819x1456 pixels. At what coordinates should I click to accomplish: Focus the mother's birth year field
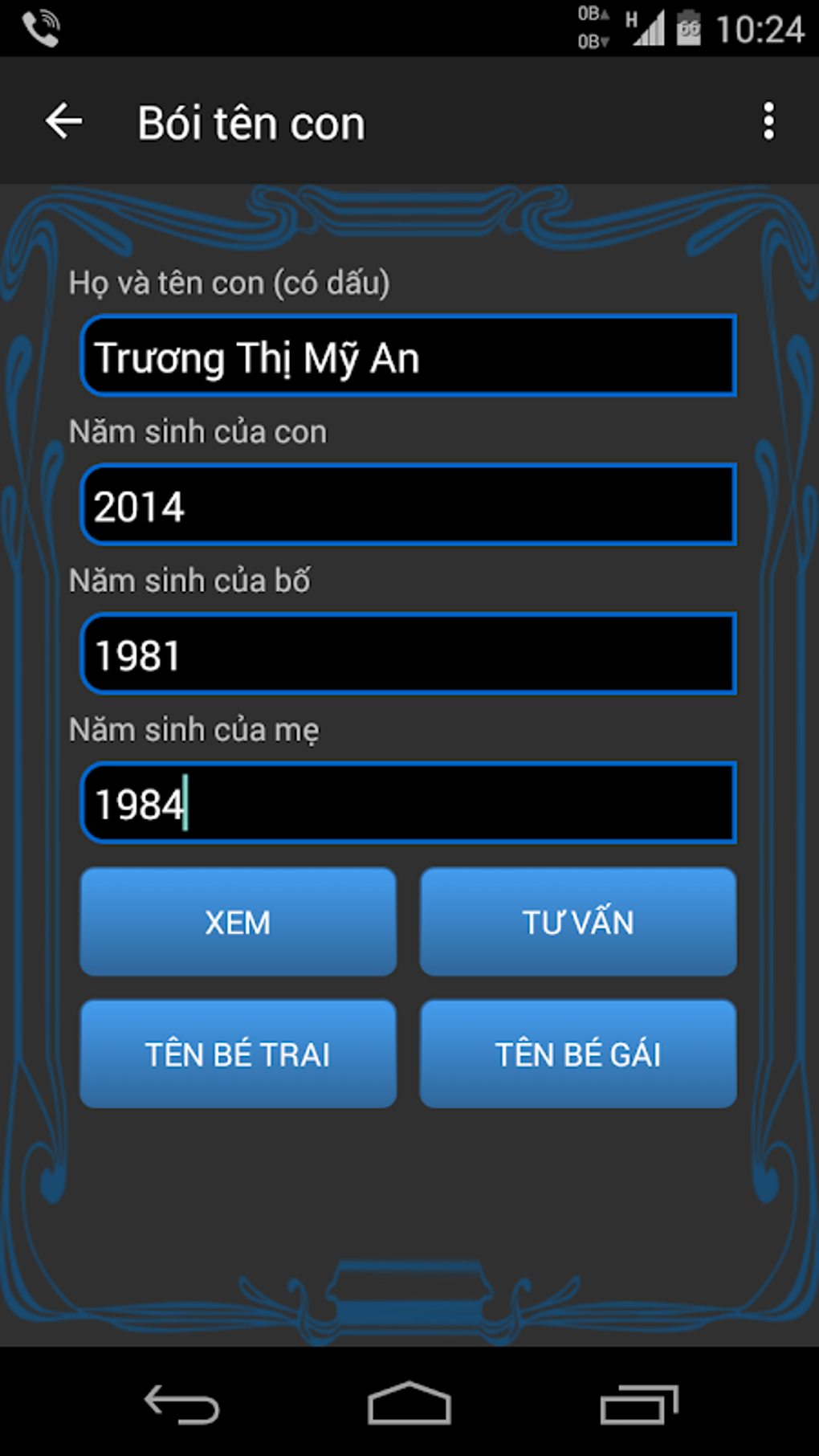click(x=408, y=803)
